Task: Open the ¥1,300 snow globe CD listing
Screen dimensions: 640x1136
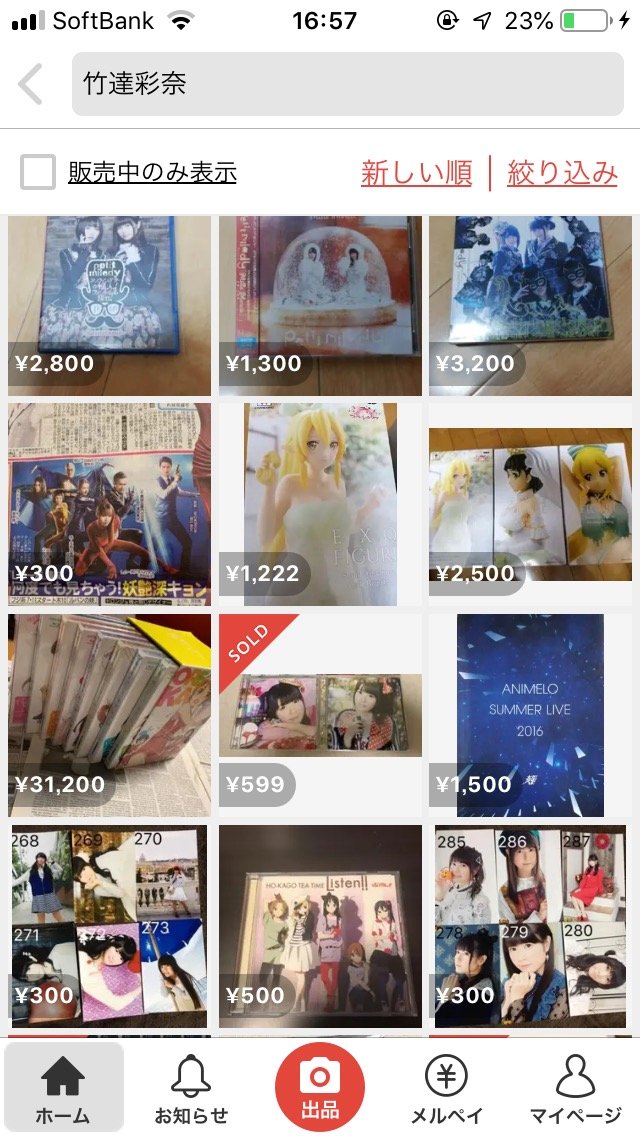Action: pos(320,305)
